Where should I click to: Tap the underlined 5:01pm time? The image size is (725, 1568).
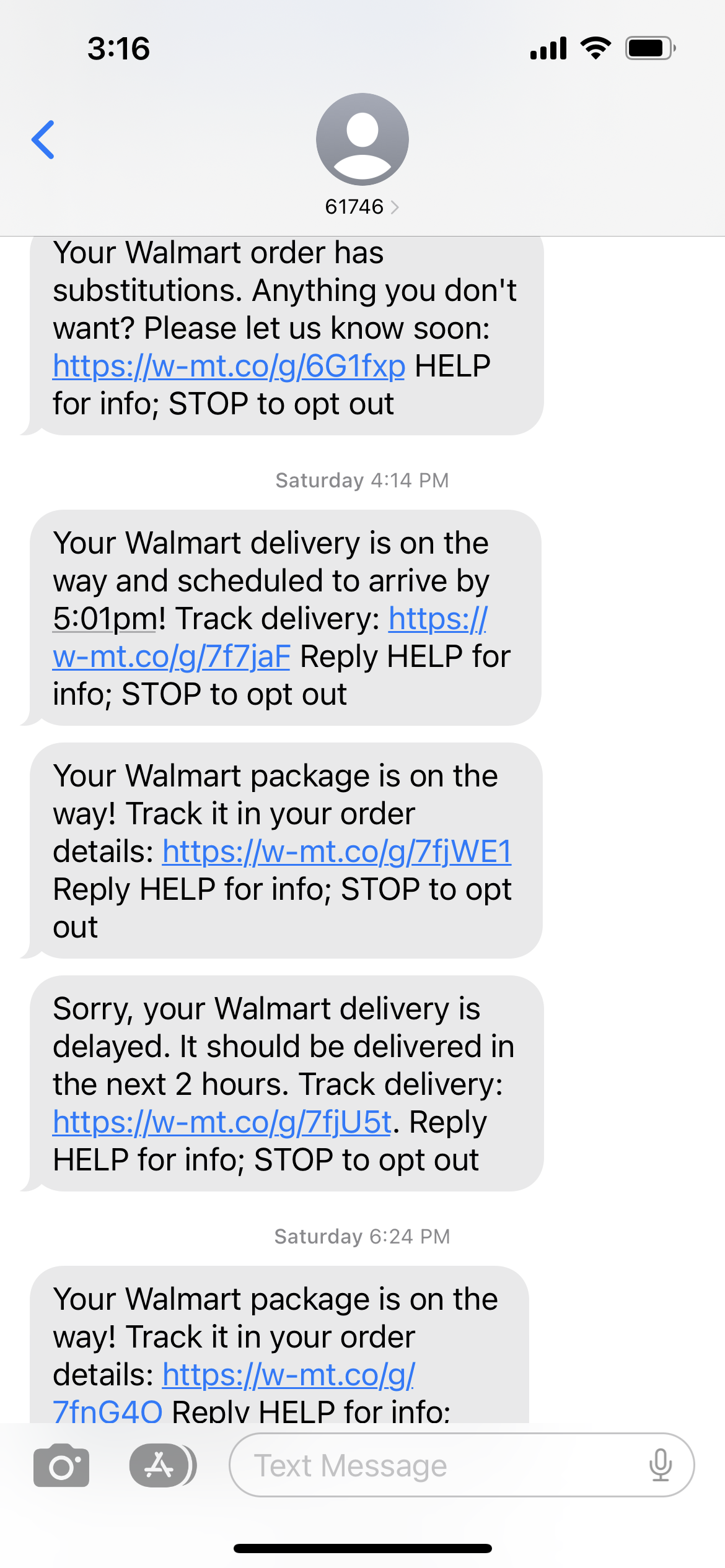[104, 619]
